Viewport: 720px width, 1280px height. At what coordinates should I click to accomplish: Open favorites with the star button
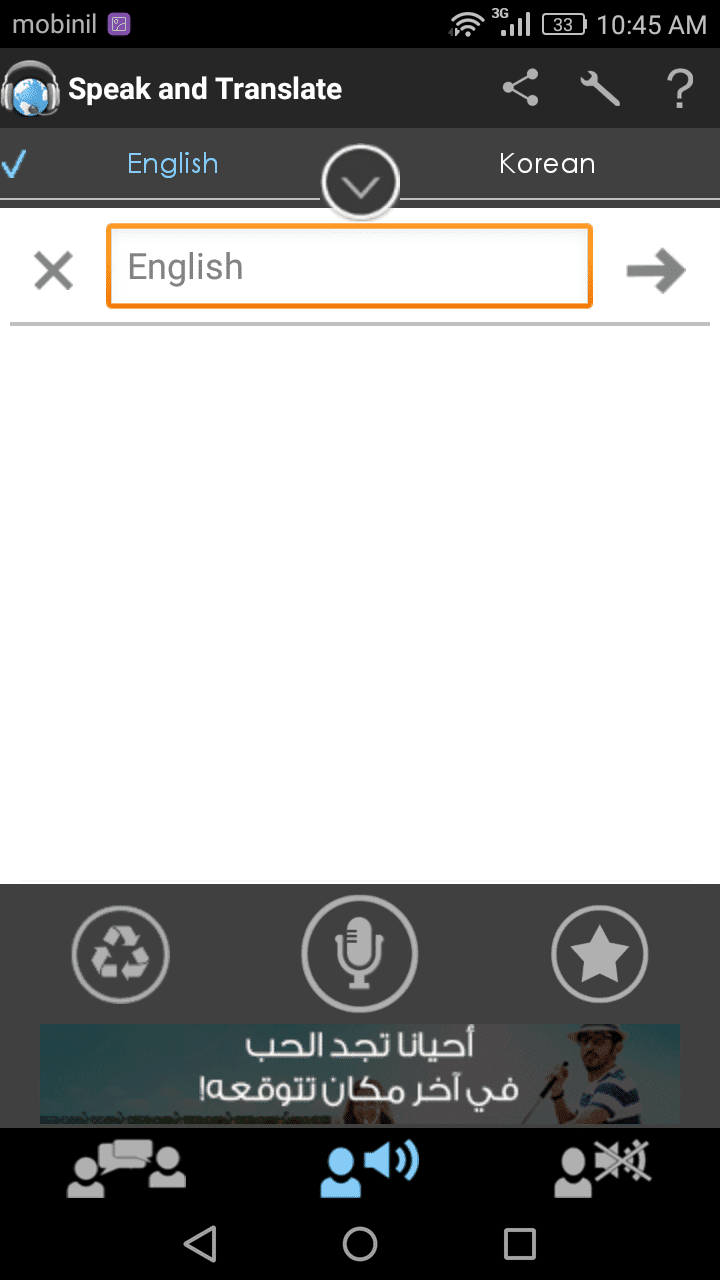(x=599, y=955)
